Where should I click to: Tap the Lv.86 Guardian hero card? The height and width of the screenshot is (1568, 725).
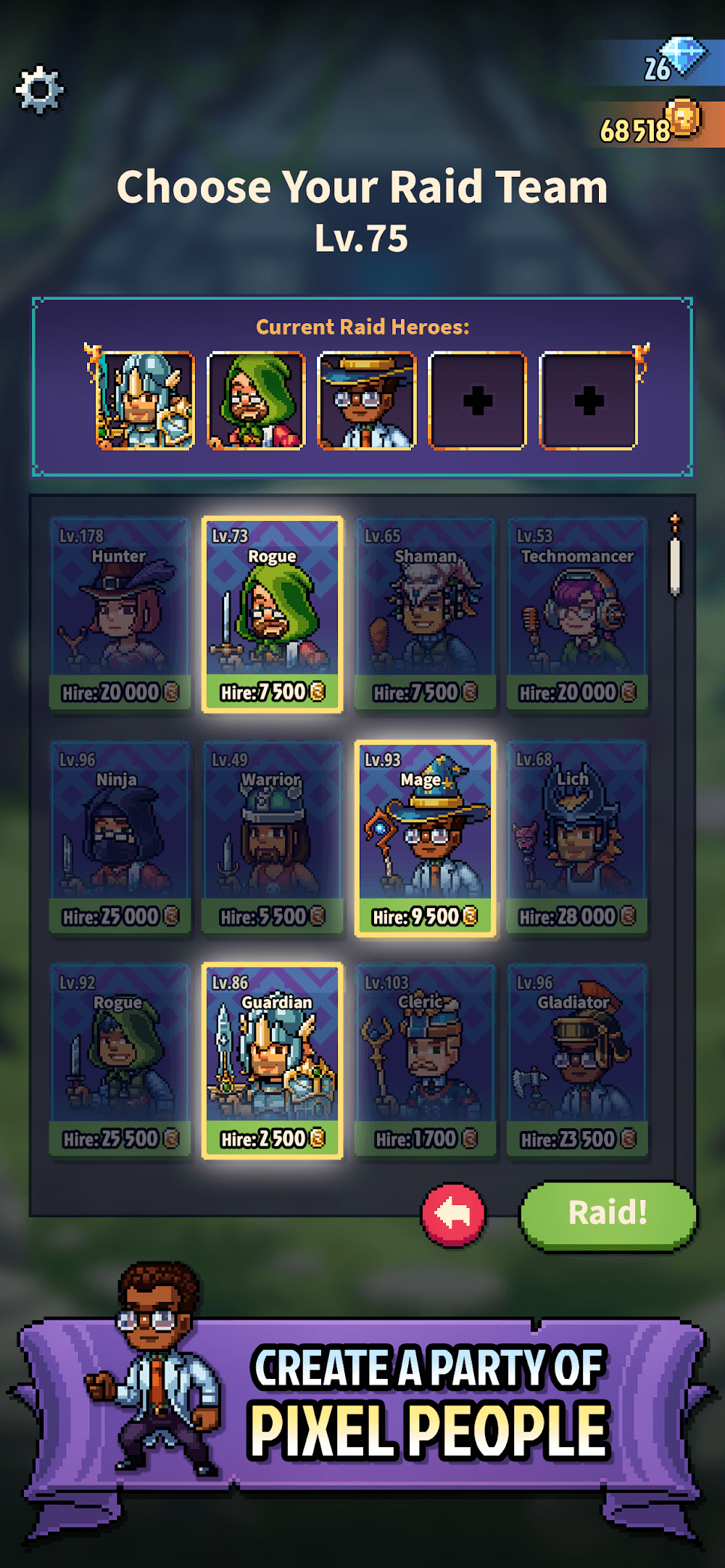tap(272, 1060)
